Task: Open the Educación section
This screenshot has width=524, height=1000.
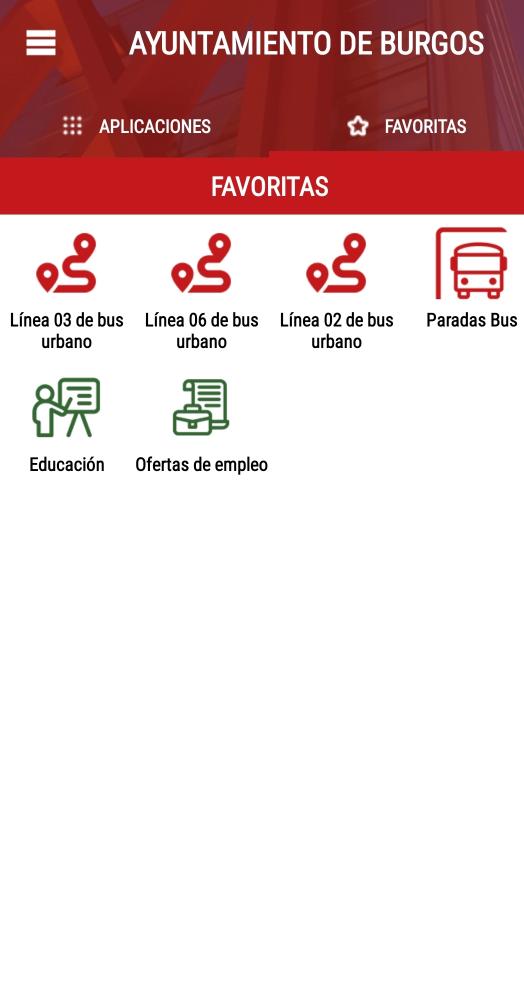Action: coord(66,425)
